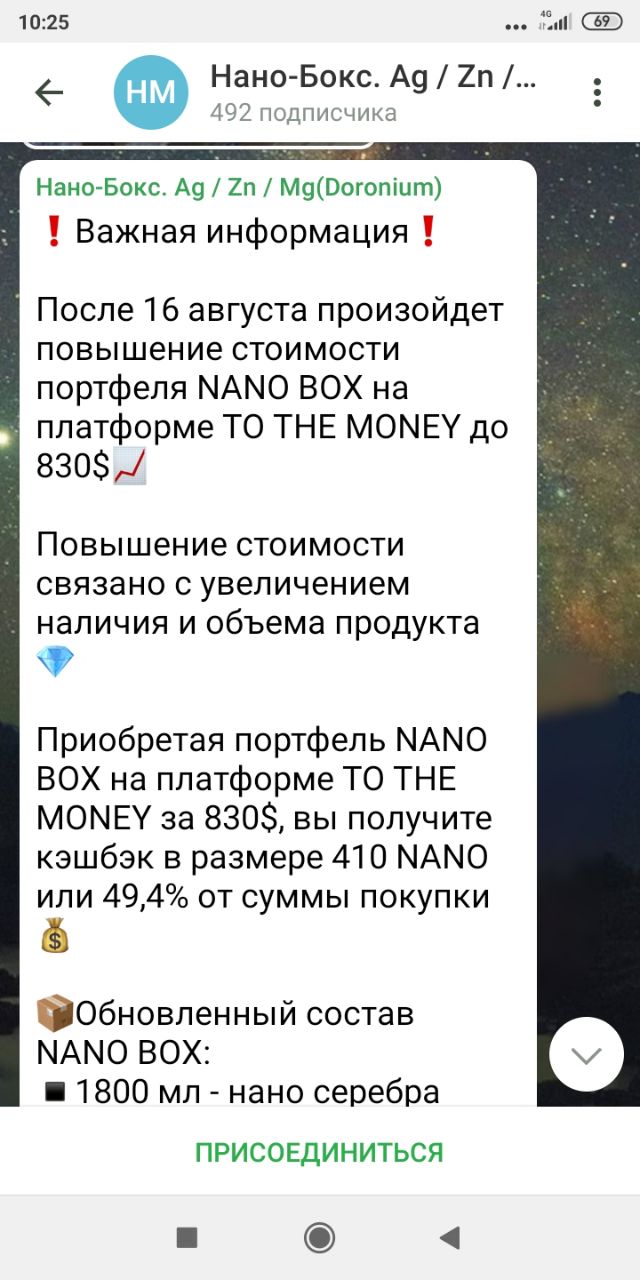Open the Нано-Бокс channel info header
This screenshot has width=640, height=1280.
pyautogui.click(x=372, y=93)
